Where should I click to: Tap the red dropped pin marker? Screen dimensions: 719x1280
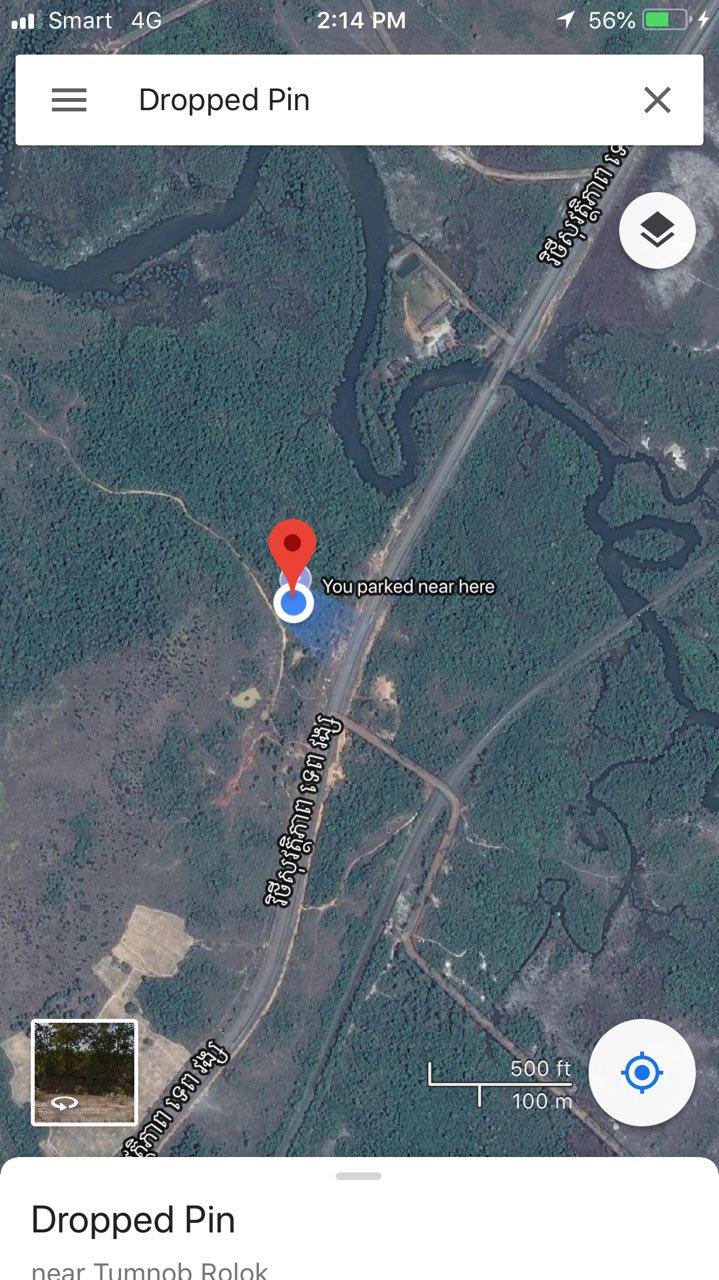click(x=292, y=548)
